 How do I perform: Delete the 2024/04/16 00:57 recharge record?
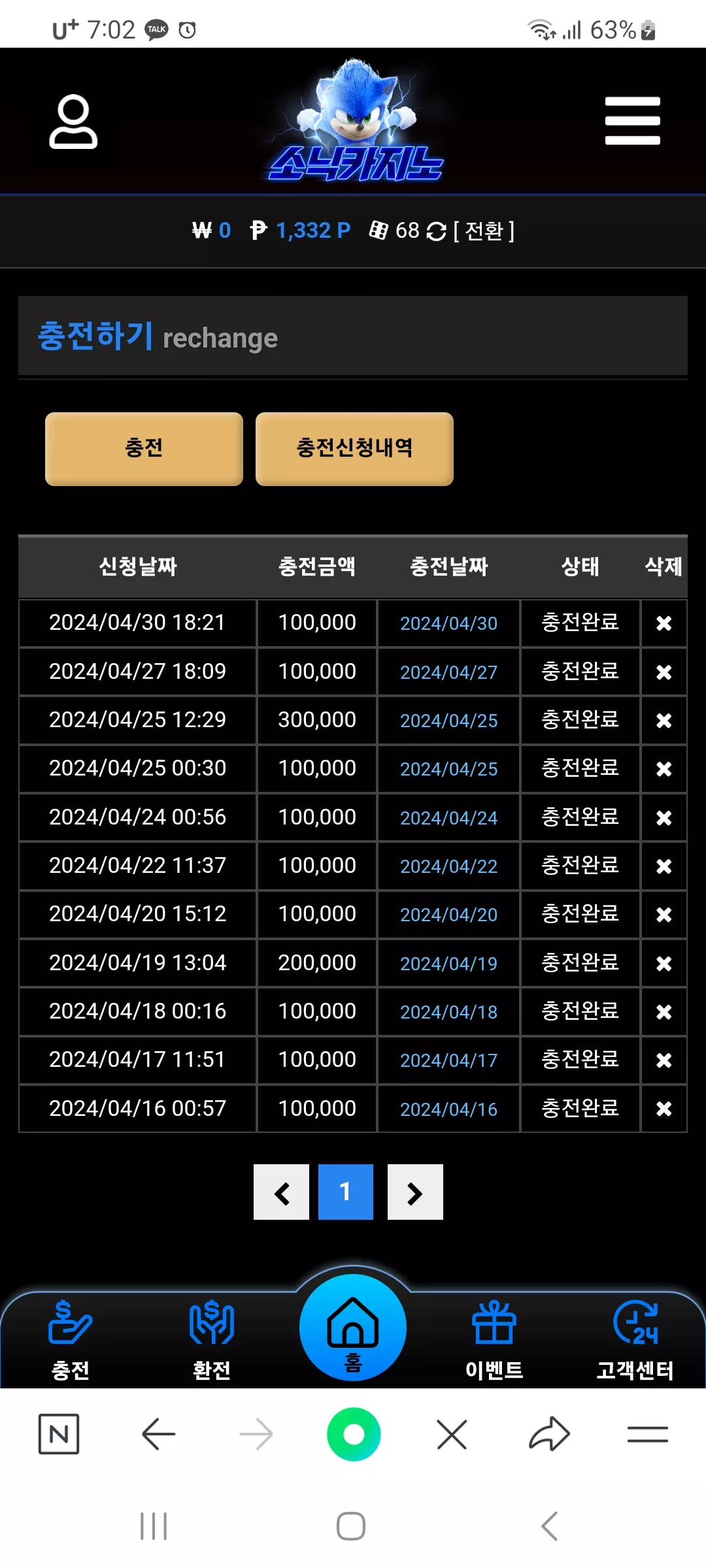tap(664, 1109)
